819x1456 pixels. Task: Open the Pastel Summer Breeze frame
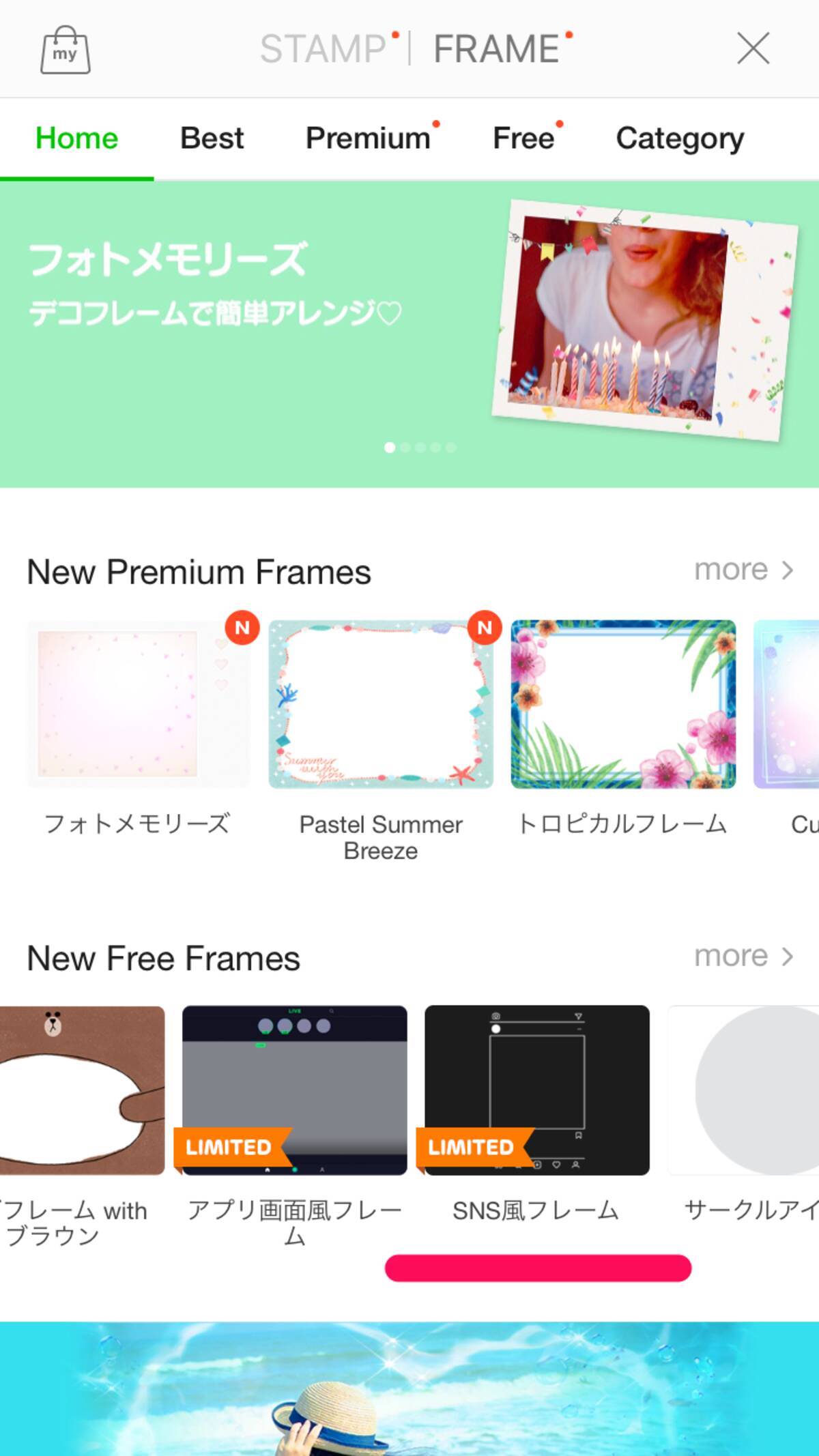point(381,704)
